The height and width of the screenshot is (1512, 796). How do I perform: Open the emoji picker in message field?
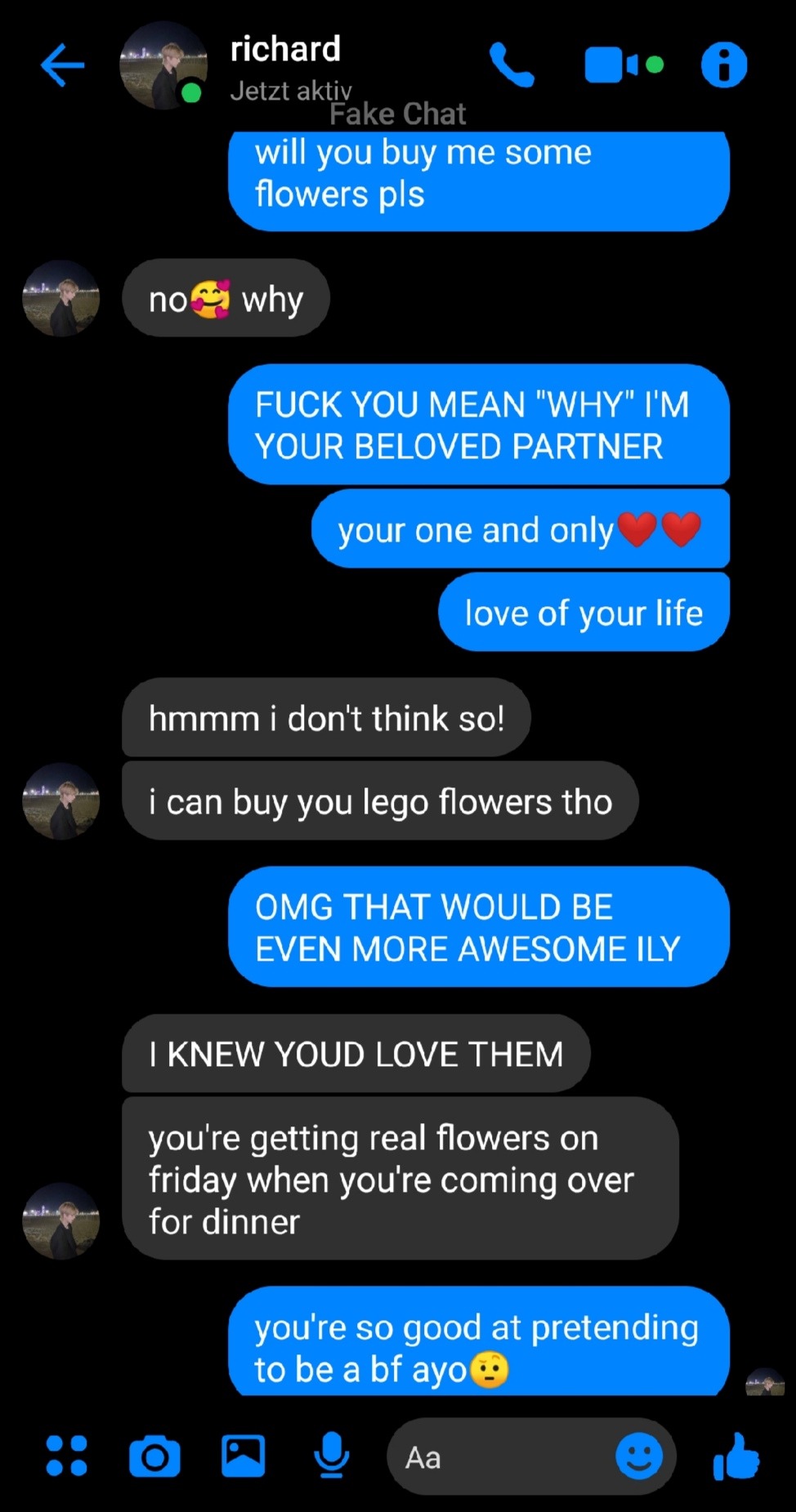[638, 1456]
